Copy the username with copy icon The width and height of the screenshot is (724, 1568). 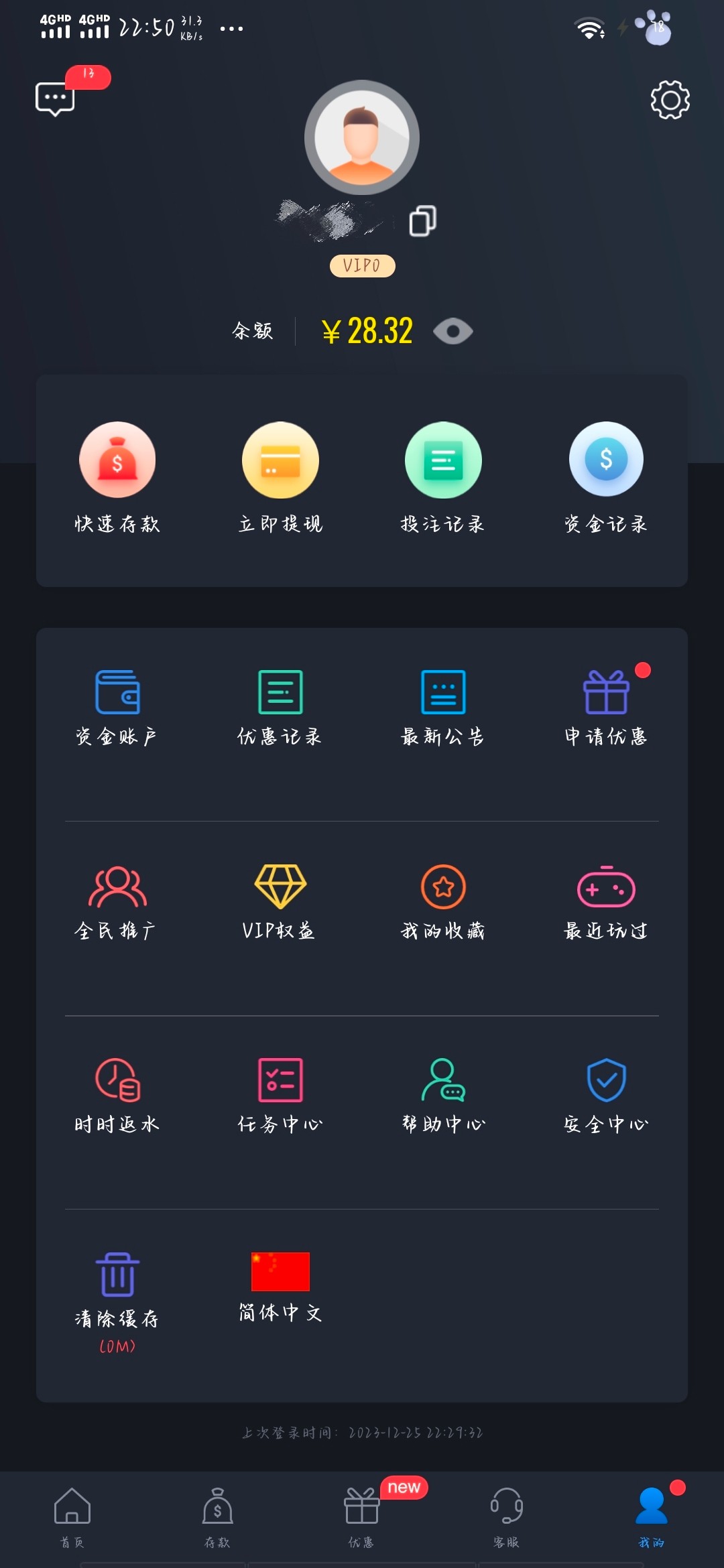[x=422, y=220]
